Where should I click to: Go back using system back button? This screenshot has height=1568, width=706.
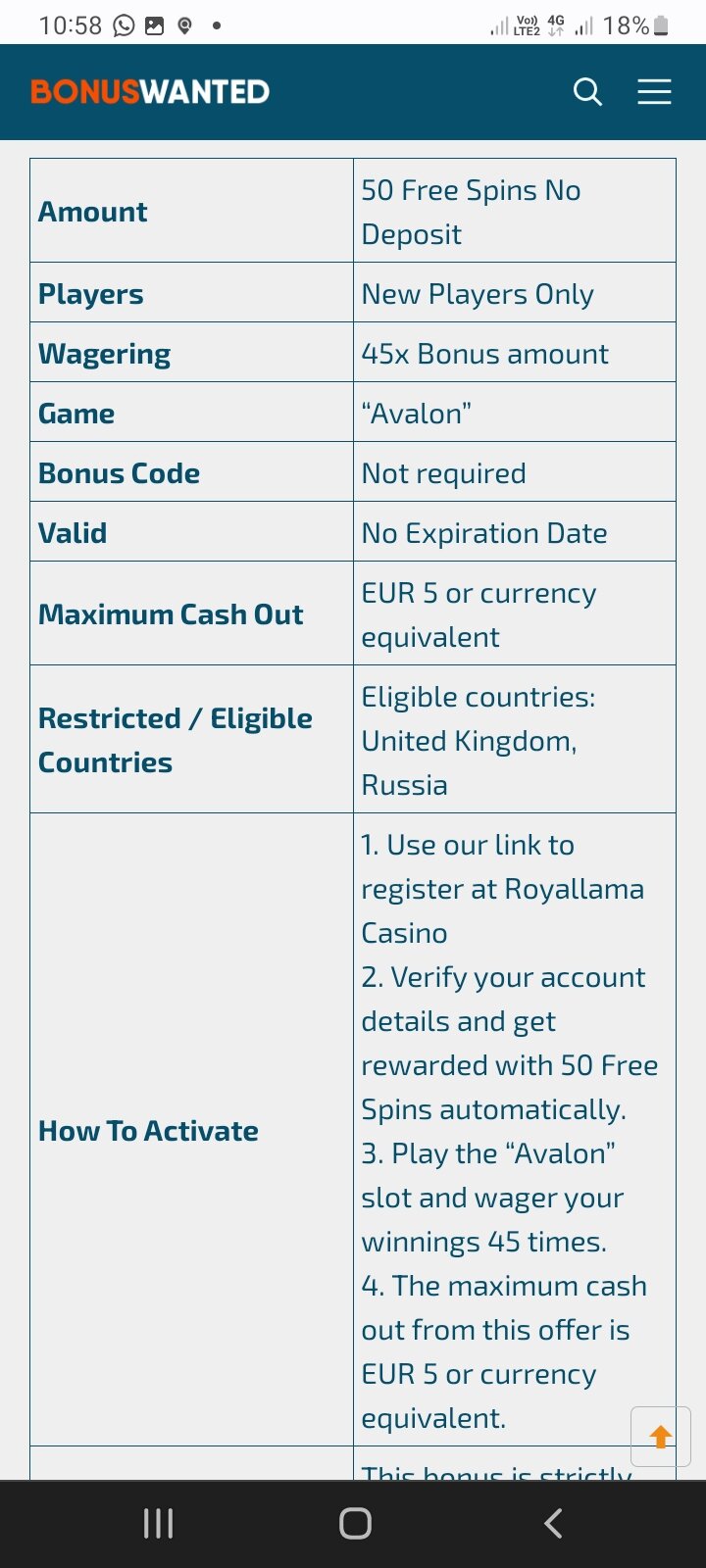(553, 1523)
